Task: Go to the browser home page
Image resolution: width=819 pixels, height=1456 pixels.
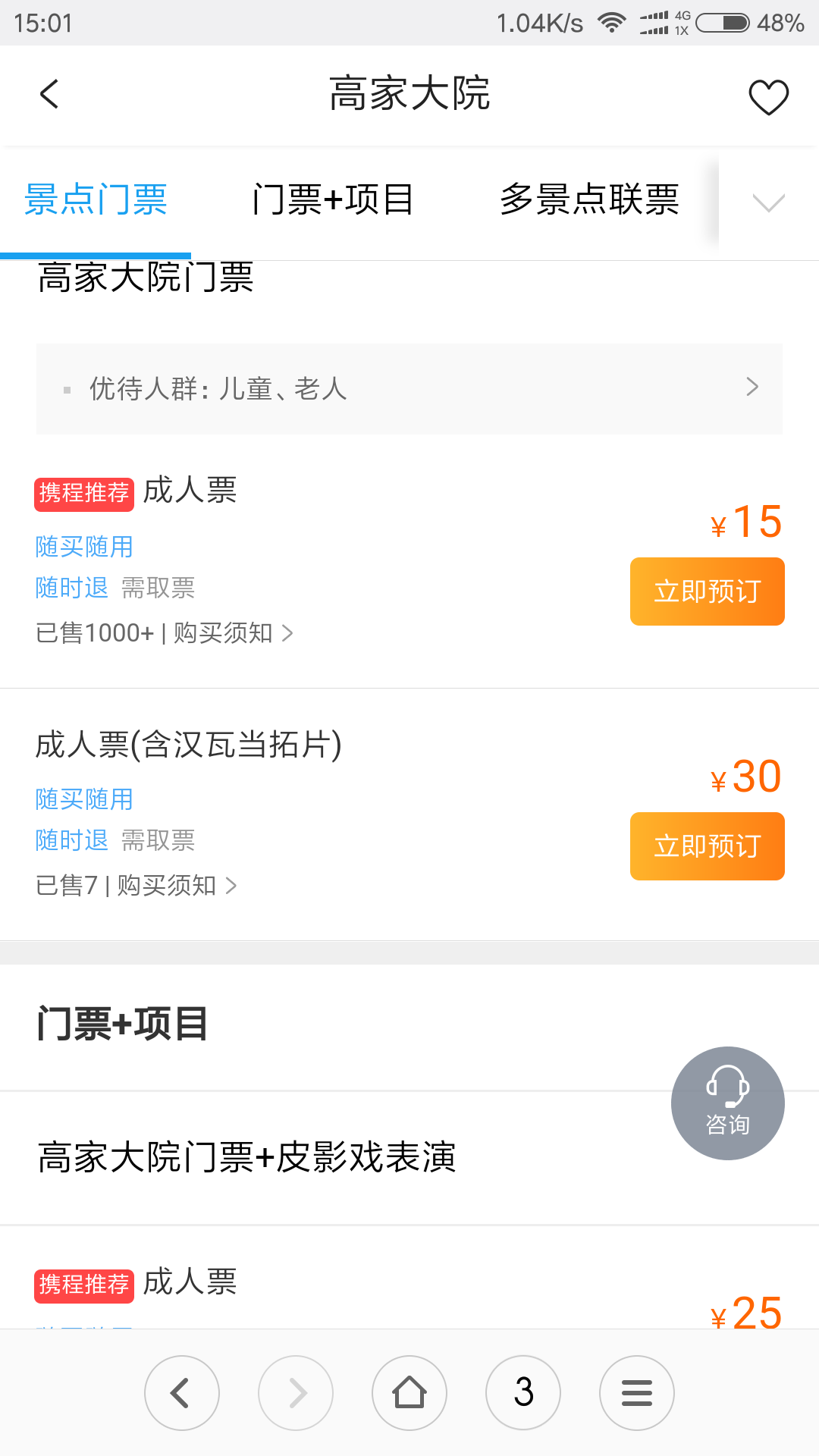Action: (409, 1393)
